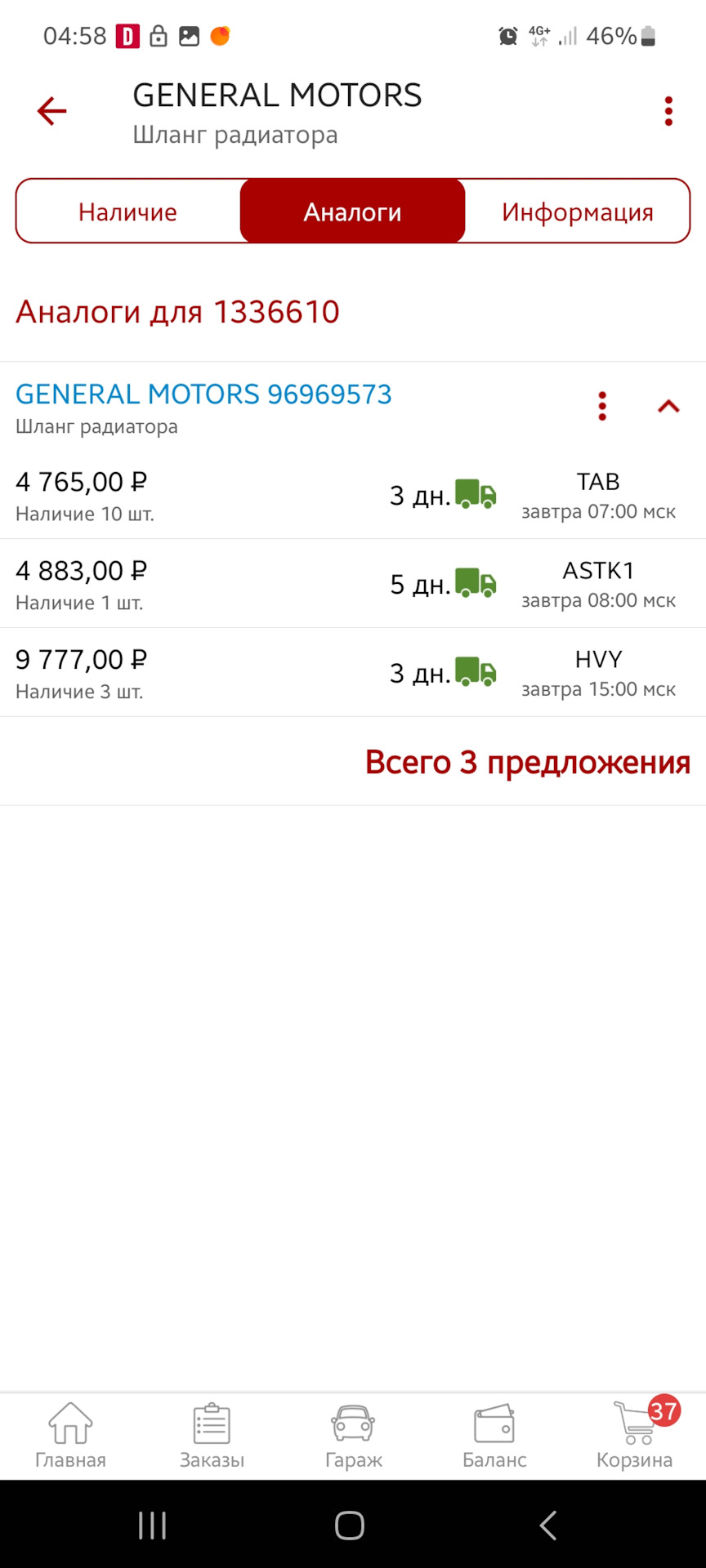Open the three-dot menu in the top bar
The width and height of the screenshot is (706, 1568).
[x=668, y=110]
